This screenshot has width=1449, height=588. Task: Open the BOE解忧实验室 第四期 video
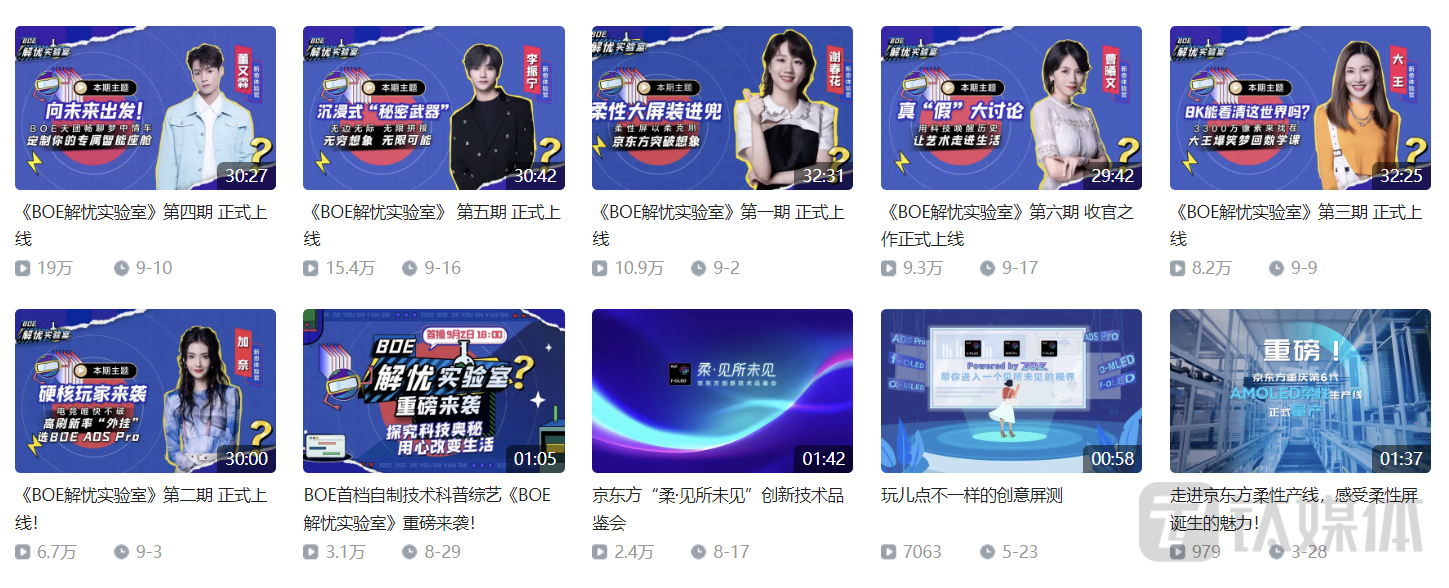[x=145, y=108]
